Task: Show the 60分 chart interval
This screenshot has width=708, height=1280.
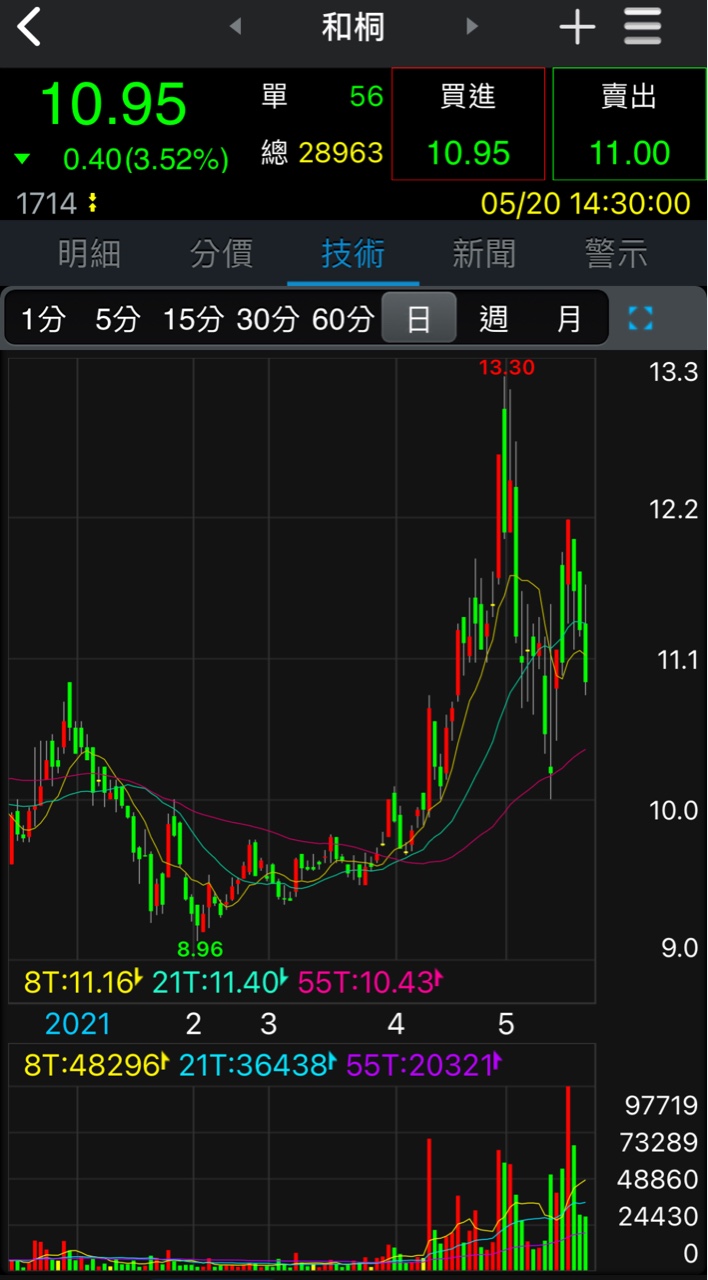Action: tap(342, 319)
